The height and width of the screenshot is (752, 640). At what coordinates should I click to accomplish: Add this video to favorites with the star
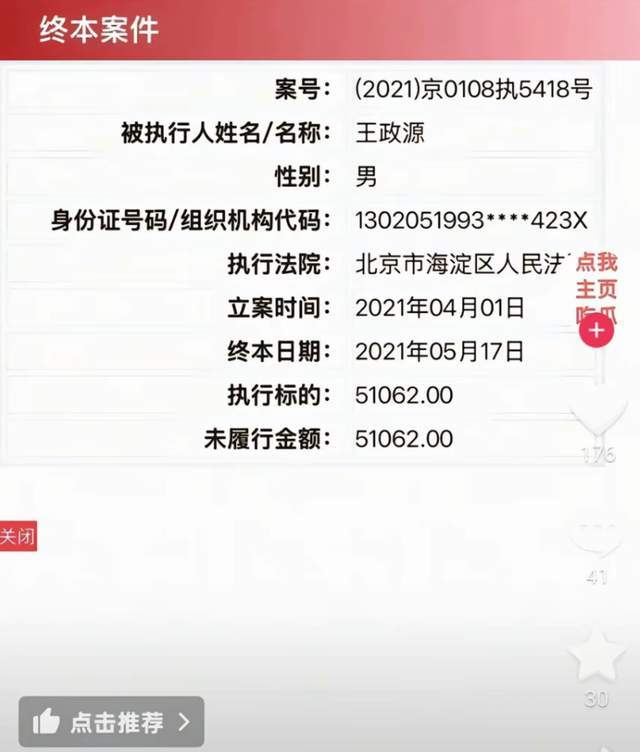596,655
